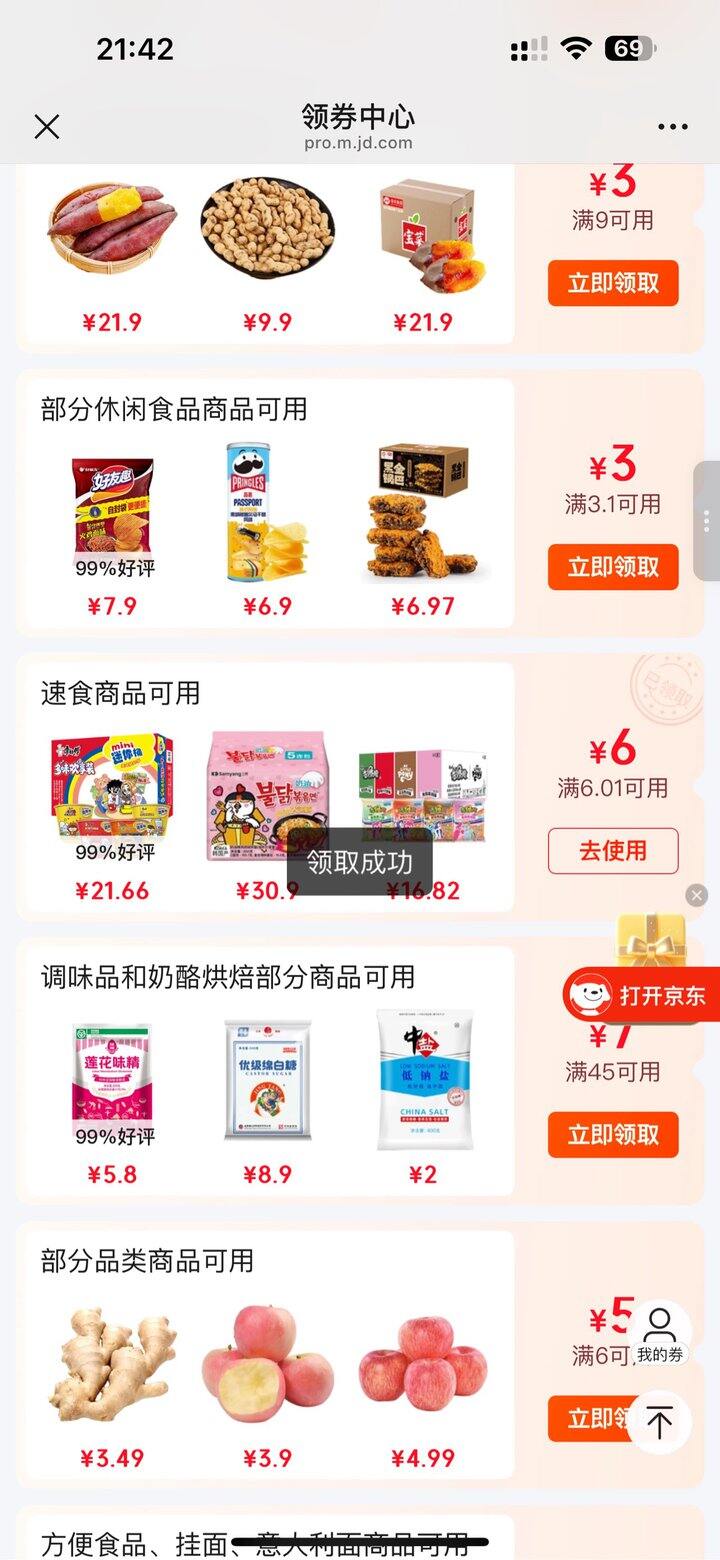Dismiss the floating gift box popup

697,895
